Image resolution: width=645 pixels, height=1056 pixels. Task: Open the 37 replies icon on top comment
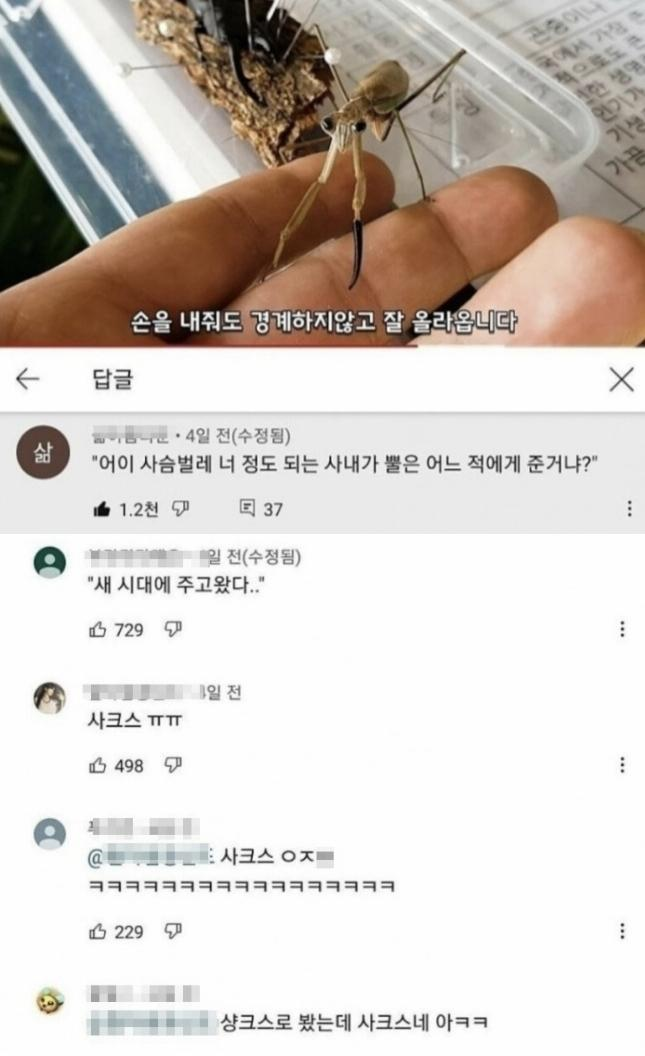[x=249, y=509]
